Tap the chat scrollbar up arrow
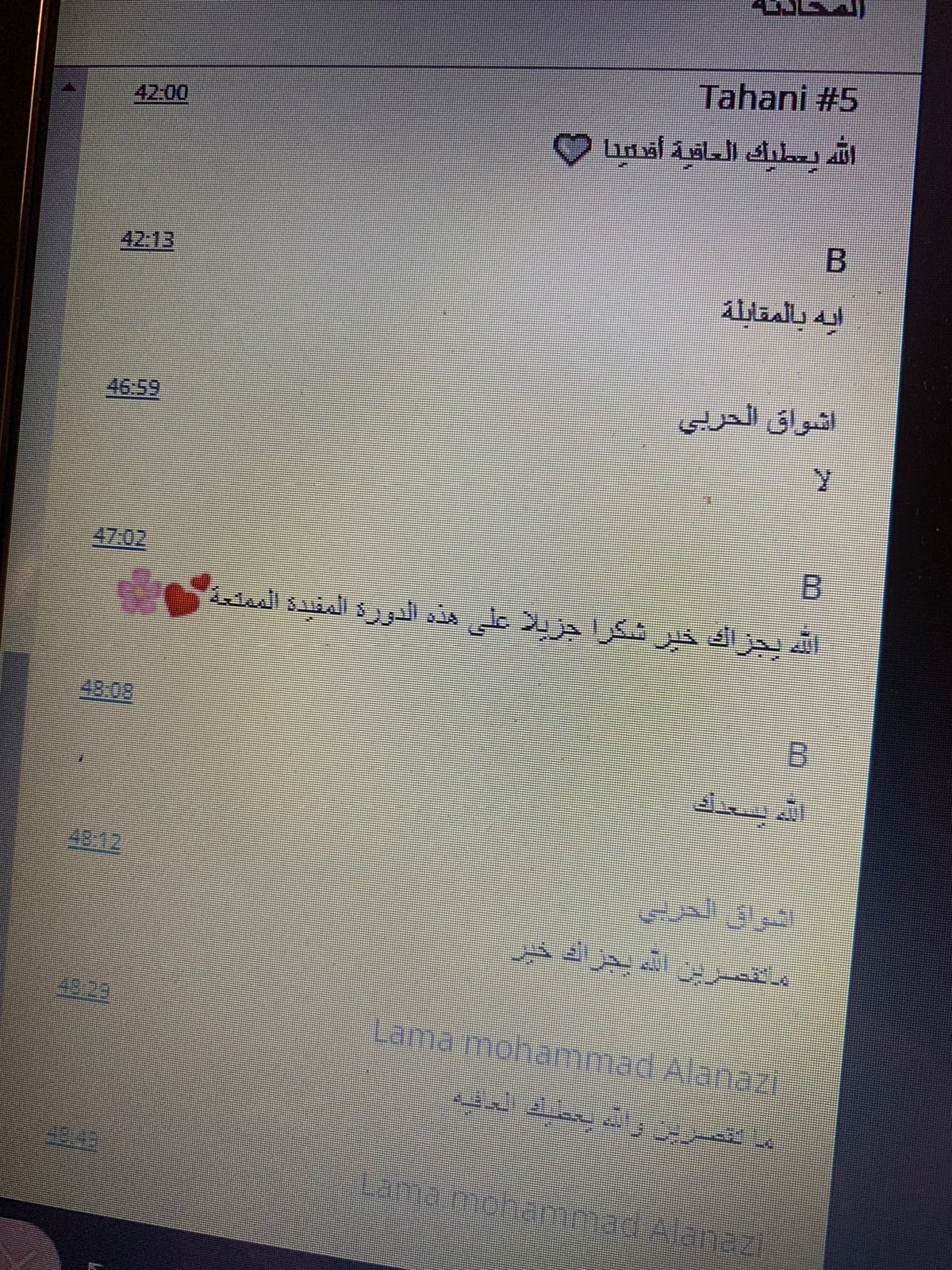Screen dimensions: 952x1270 (70, 88)
